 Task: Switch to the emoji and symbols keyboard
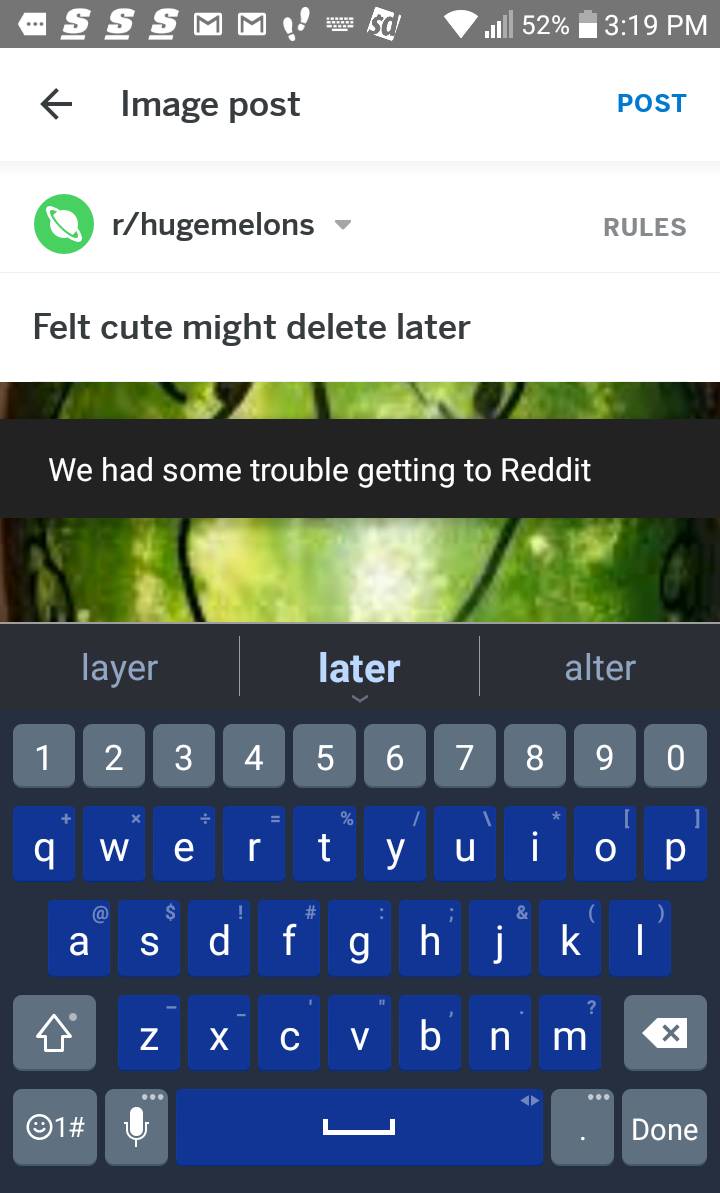[55, 1128]
